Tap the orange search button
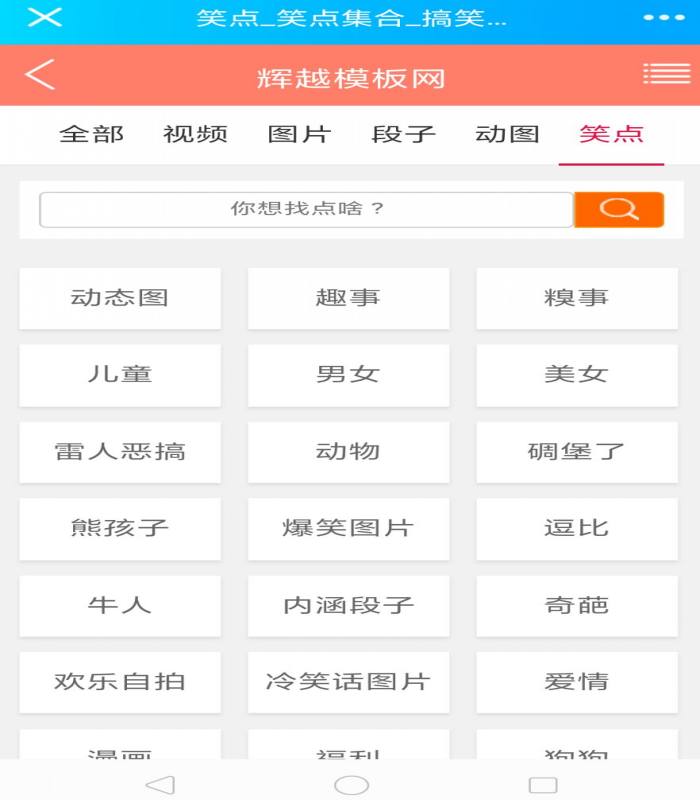The height and width of the screenshot is (800, 700). [x=619, y=209]
